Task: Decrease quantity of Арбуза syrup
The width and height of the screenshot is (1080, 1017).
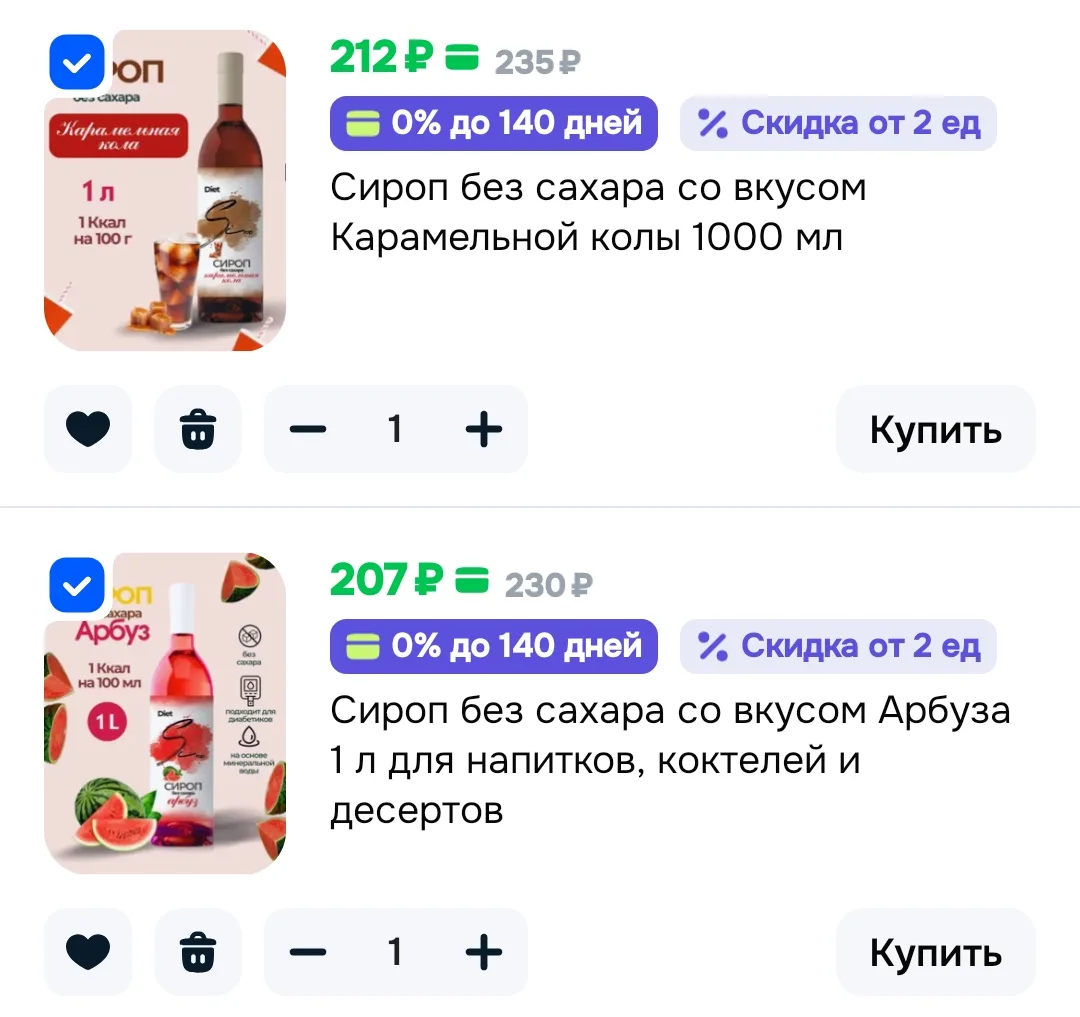Action: (x=308, y=952)
